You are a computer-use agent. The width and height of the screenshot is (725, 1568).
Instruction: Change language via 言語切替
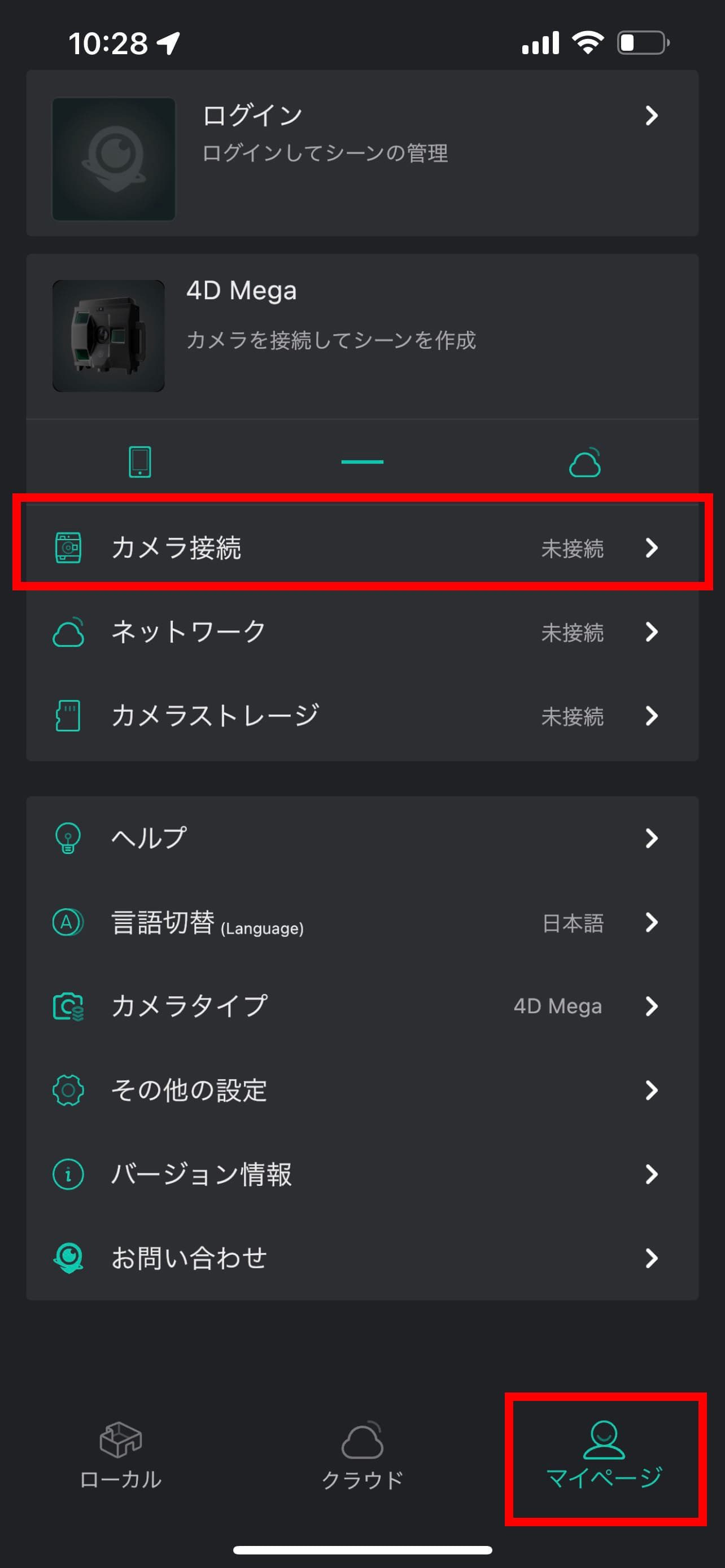(361, 922)
